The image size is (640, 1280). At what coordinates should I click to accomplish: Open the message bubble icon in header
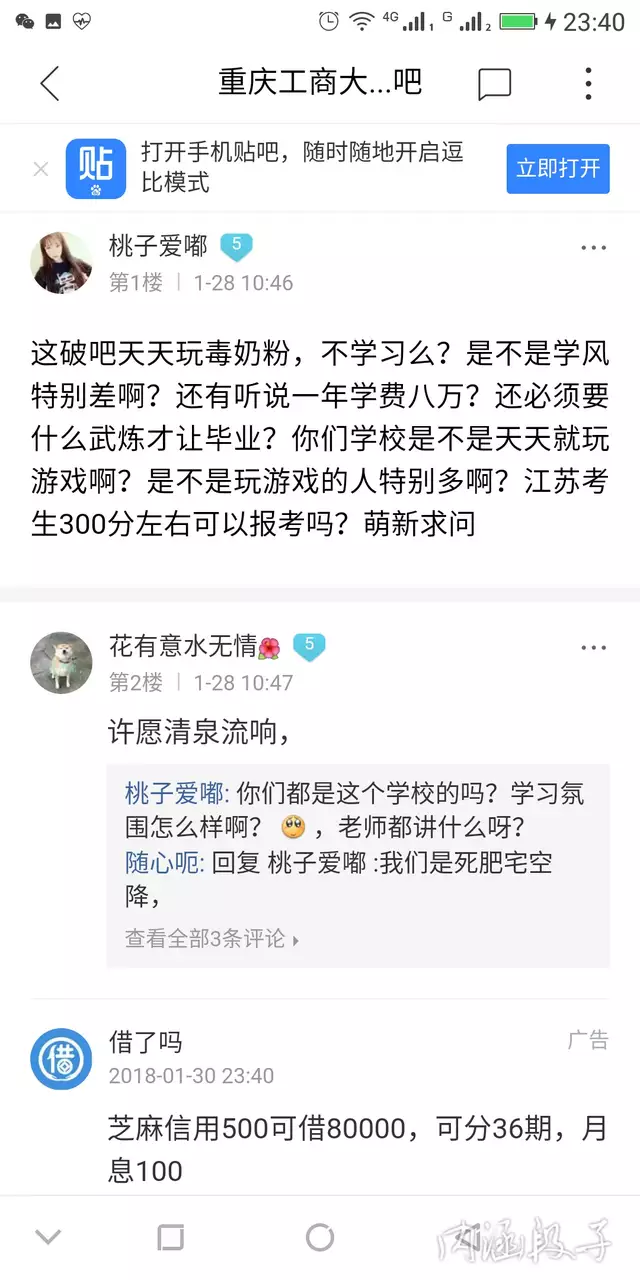coord(494,85)
